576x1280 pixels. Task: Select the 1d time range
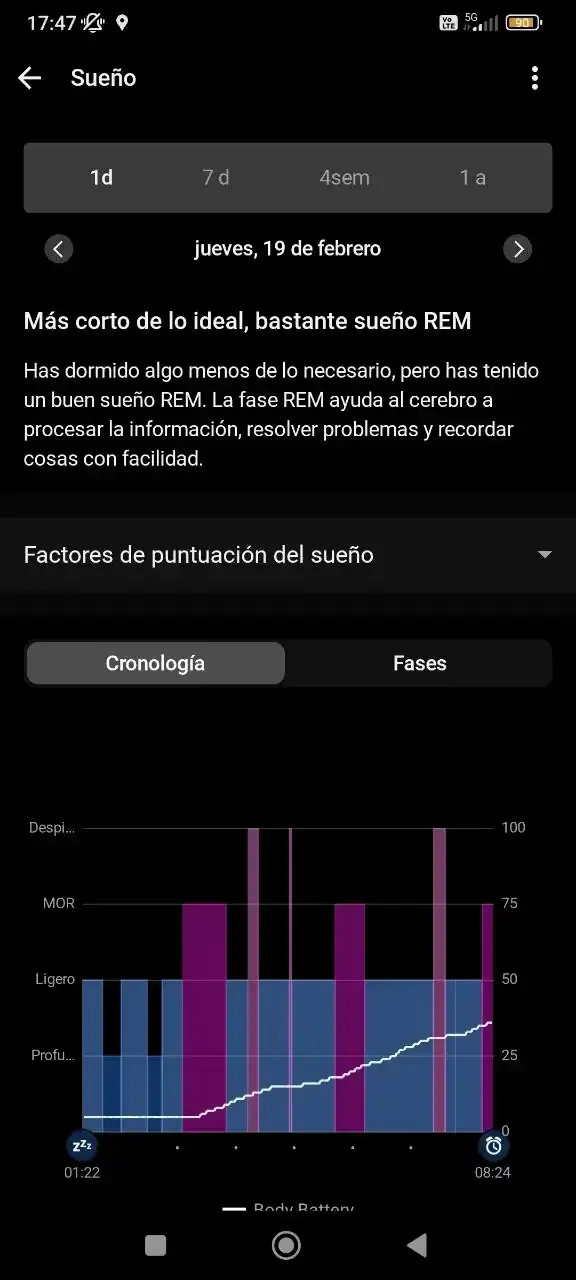coord(101,177)
